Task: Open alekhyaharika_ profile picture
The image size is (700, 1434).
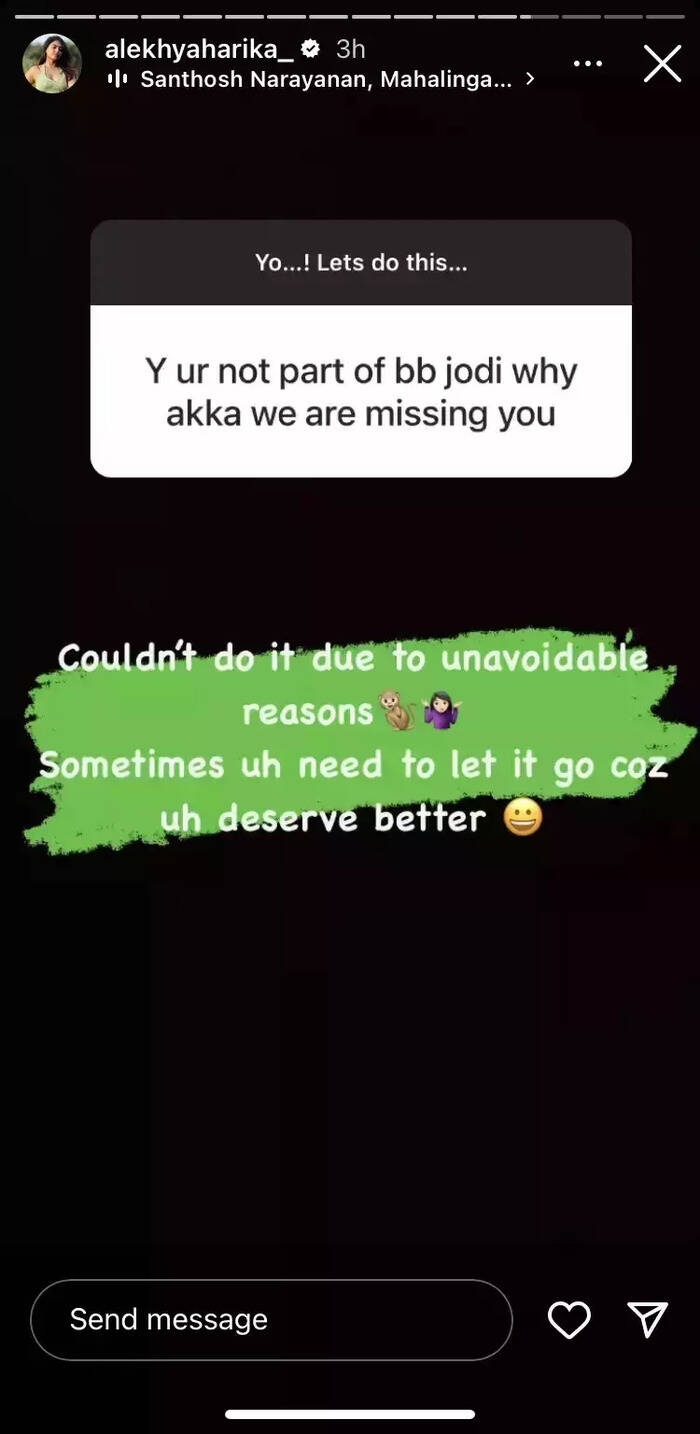Action: pyautogui.click(x=52, y=63)
